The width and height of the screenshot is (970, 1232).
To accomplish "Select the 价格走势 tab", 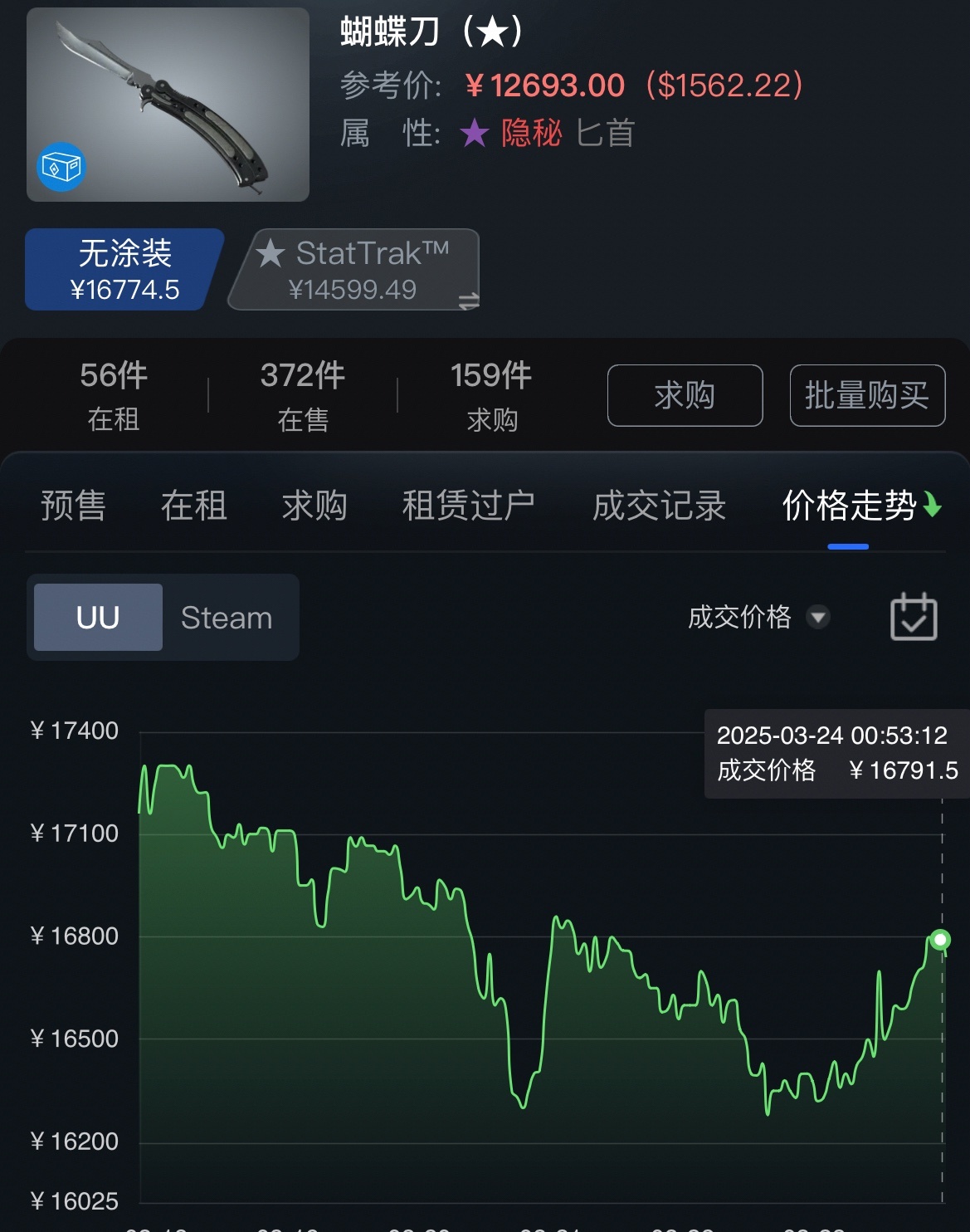I will coord(850,506).
